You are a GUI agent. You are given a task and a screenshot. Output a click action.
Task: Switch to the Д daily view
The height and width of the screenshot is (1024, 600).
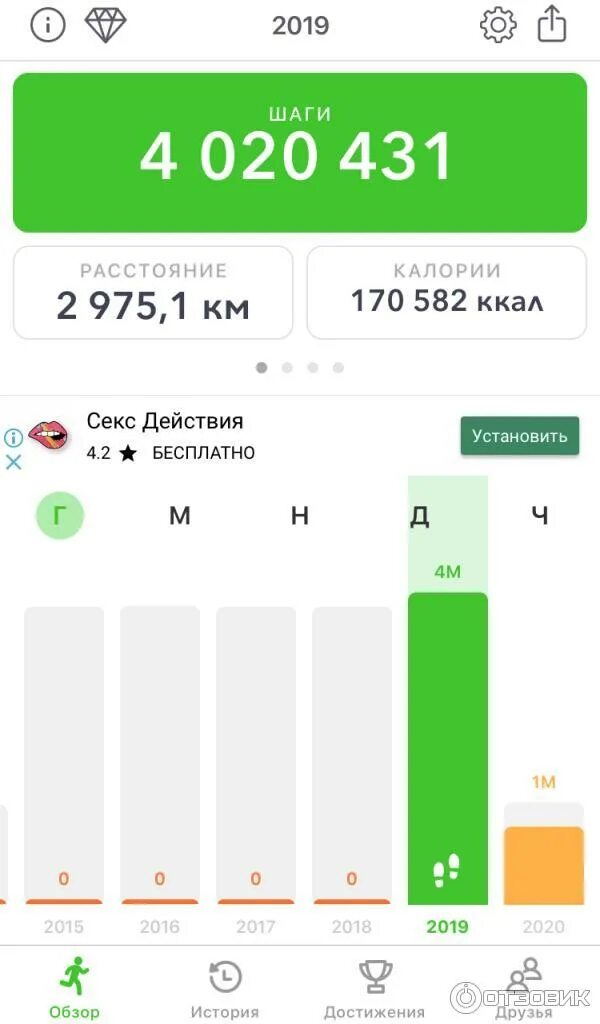419,516
